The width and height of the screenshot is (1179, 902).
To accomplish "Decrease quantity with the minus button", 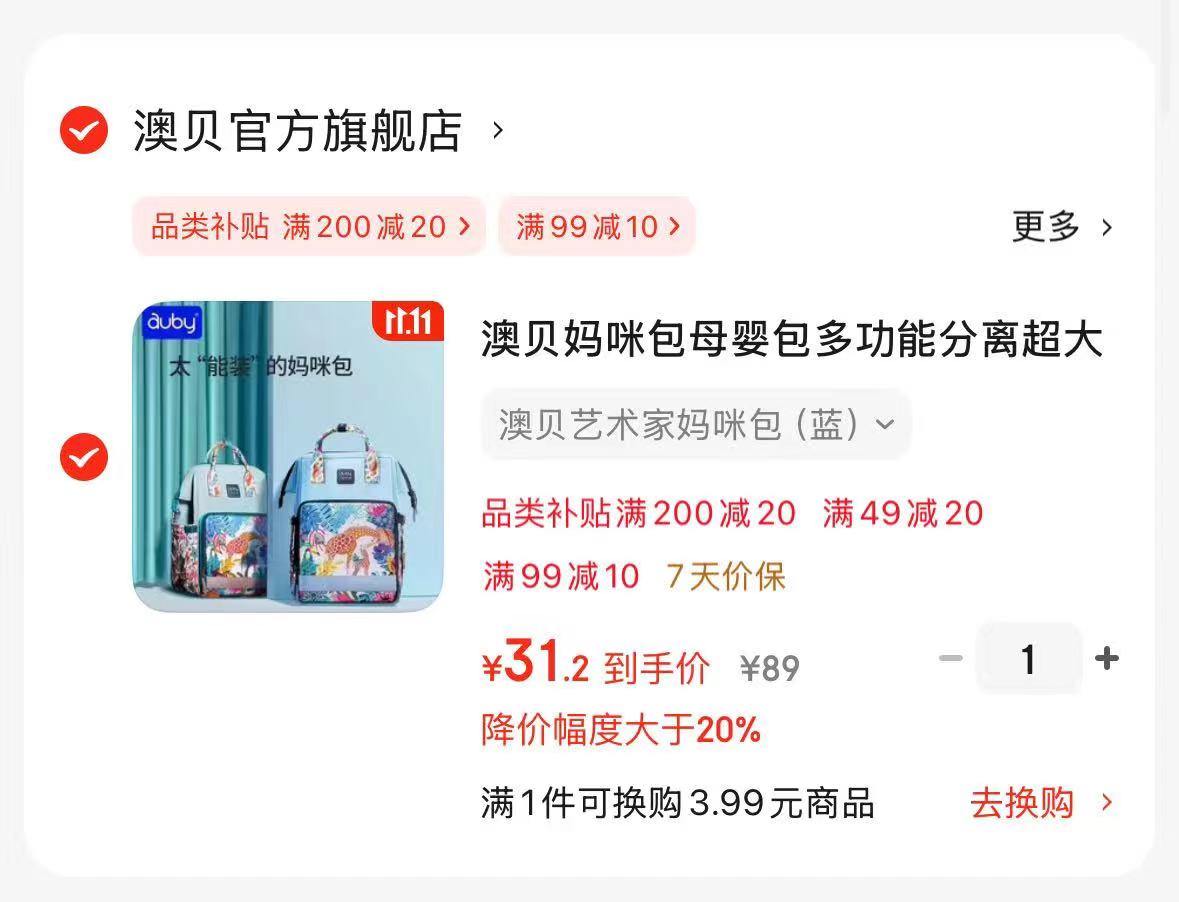I will [x=950, y=659].
